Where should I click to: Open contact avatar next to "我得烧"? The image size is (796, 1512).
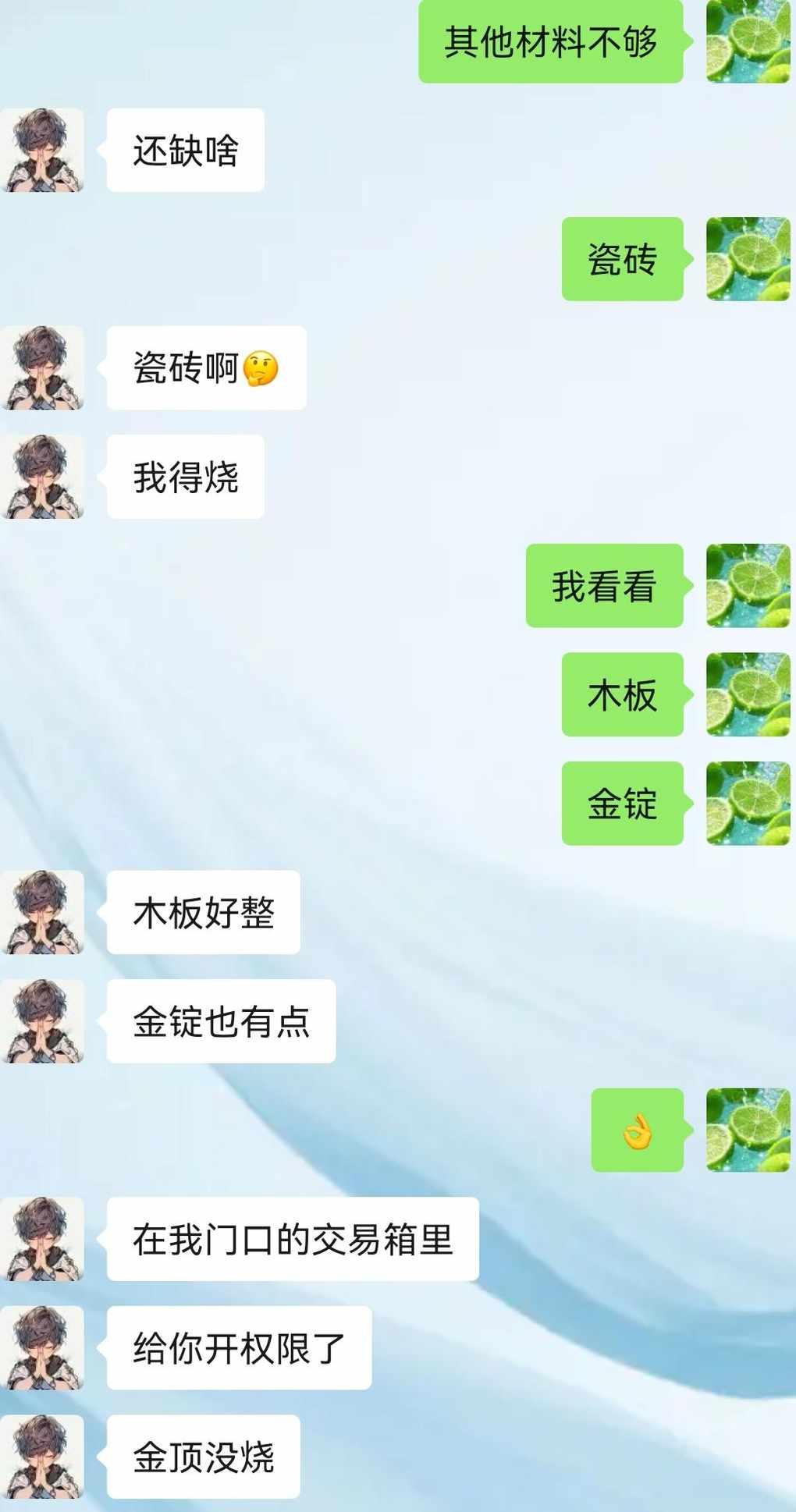tap(43, 477)
